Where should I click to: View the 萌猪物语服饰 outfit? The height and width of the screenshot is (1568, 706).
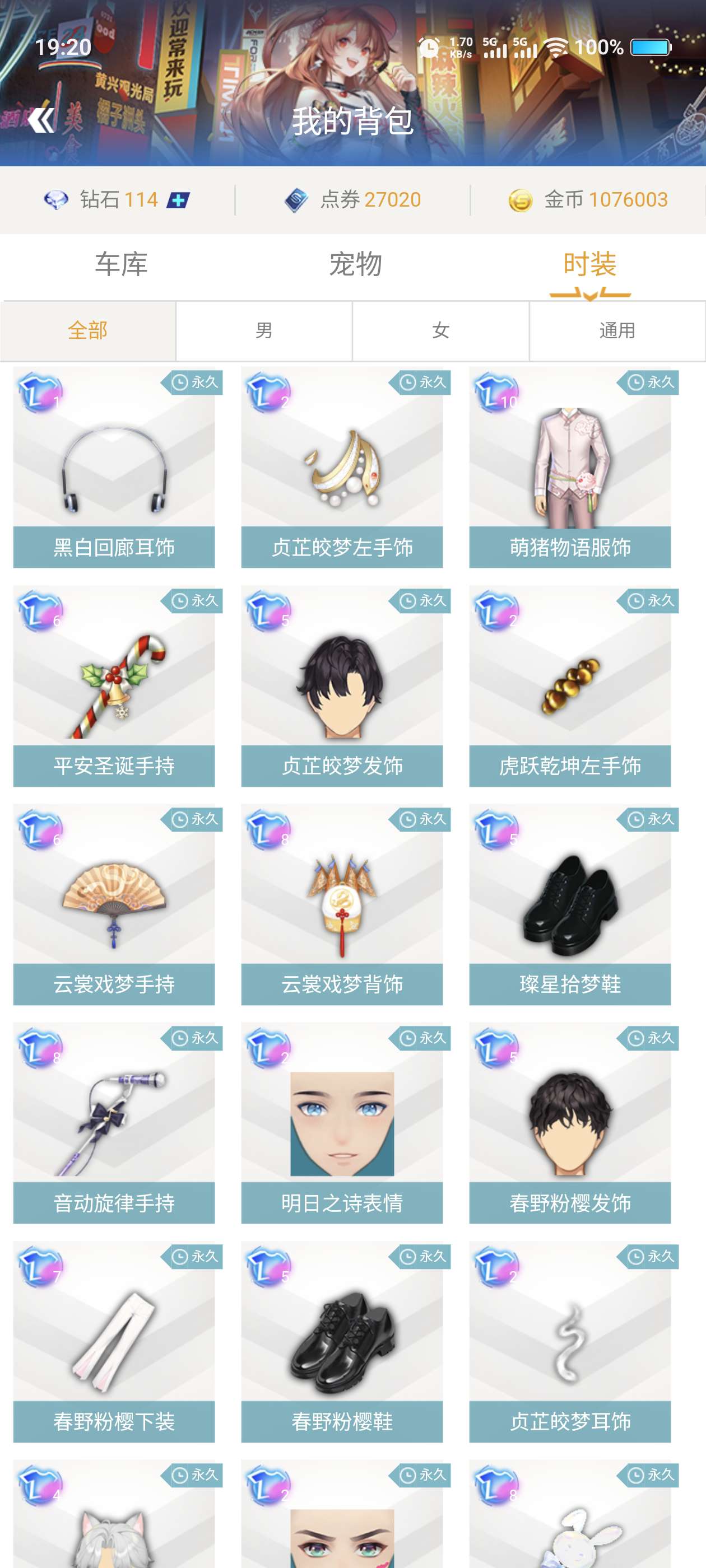tap(569, 468)
